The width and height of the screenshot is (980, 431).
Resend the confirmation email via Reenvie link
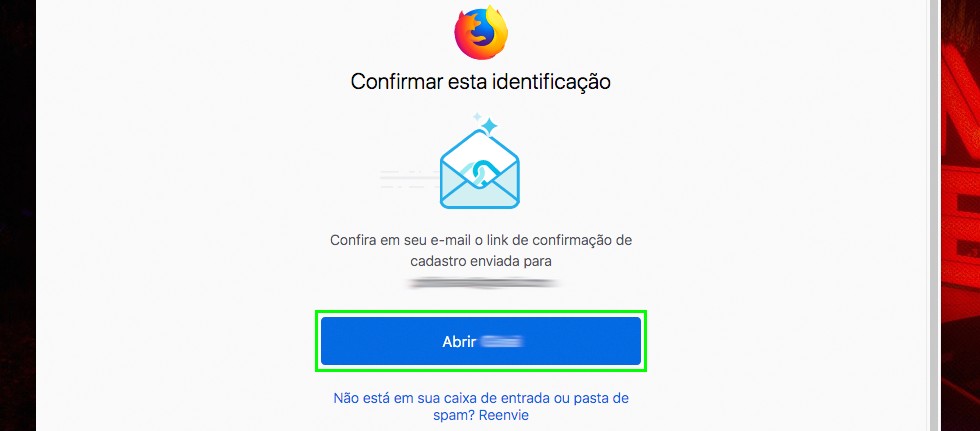505,414
